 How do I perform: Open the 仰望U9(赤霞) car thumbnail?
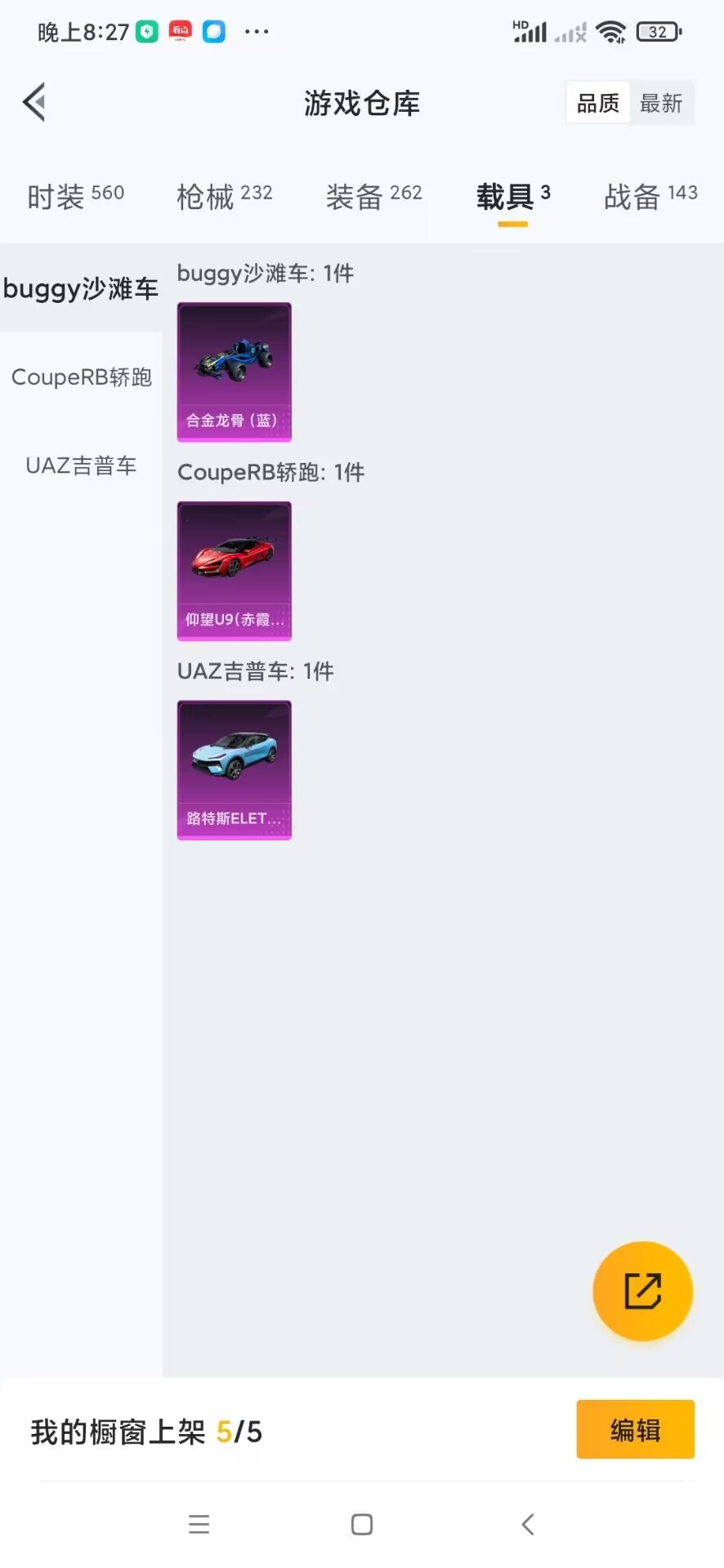coord(234,570)
